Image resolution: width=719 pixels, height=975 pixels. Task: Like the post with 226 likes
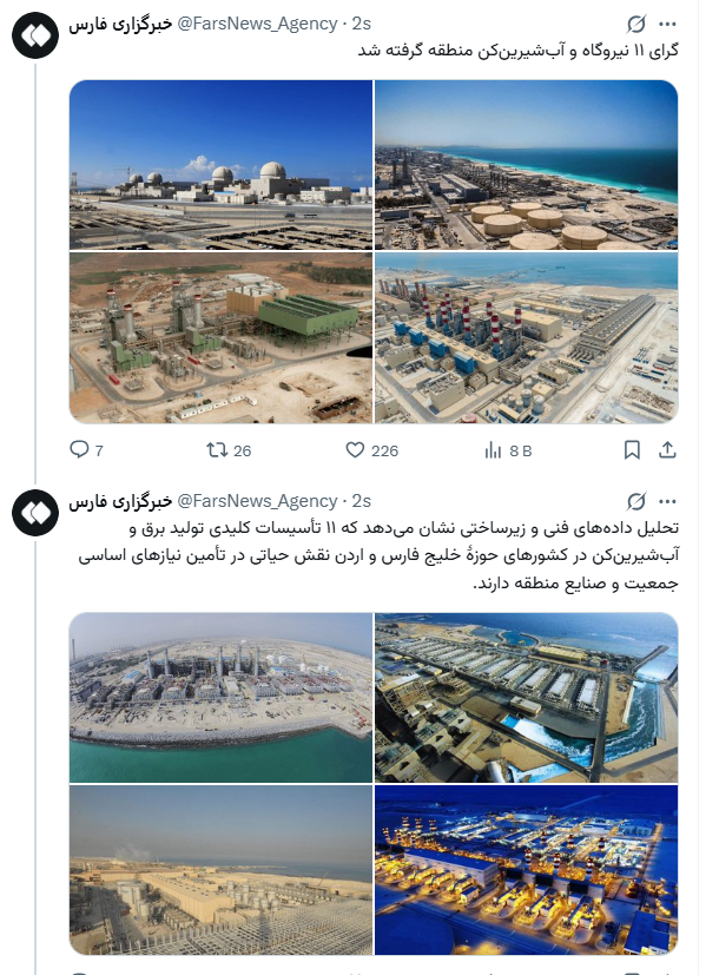(355, 450)
